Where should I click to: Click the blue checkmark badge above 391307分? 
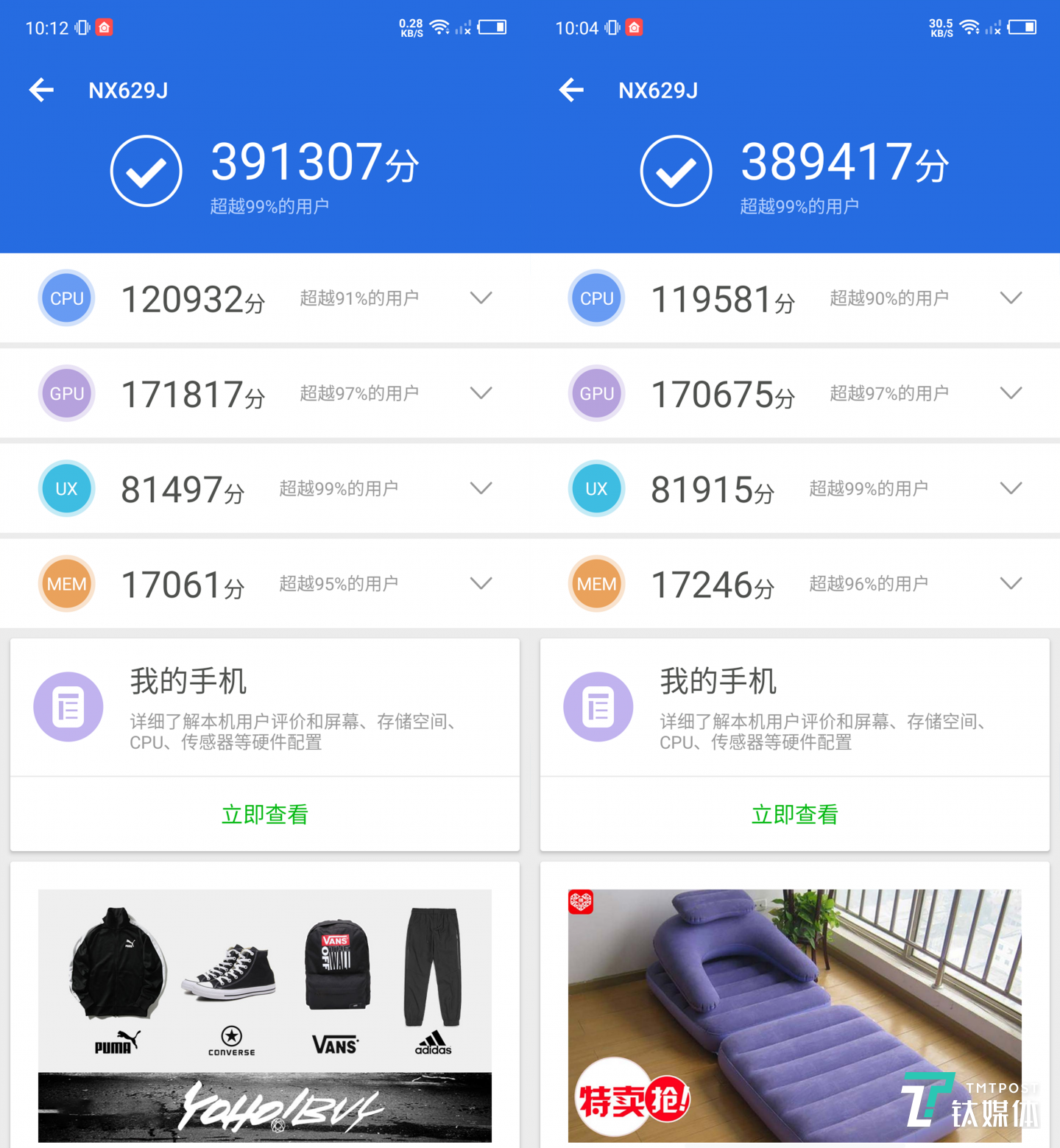(x=145, y=171)
